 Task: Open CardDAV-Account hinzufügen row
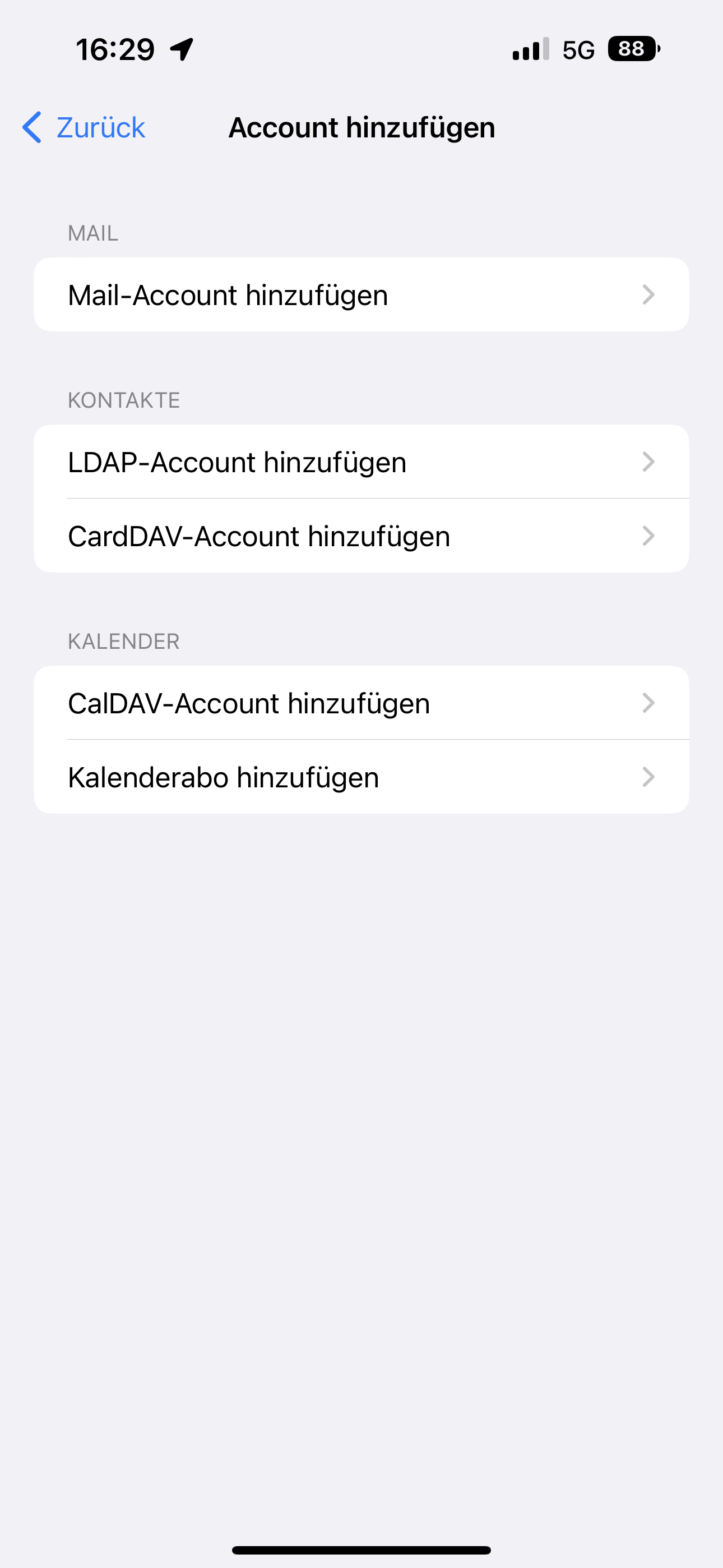point(361,536)
